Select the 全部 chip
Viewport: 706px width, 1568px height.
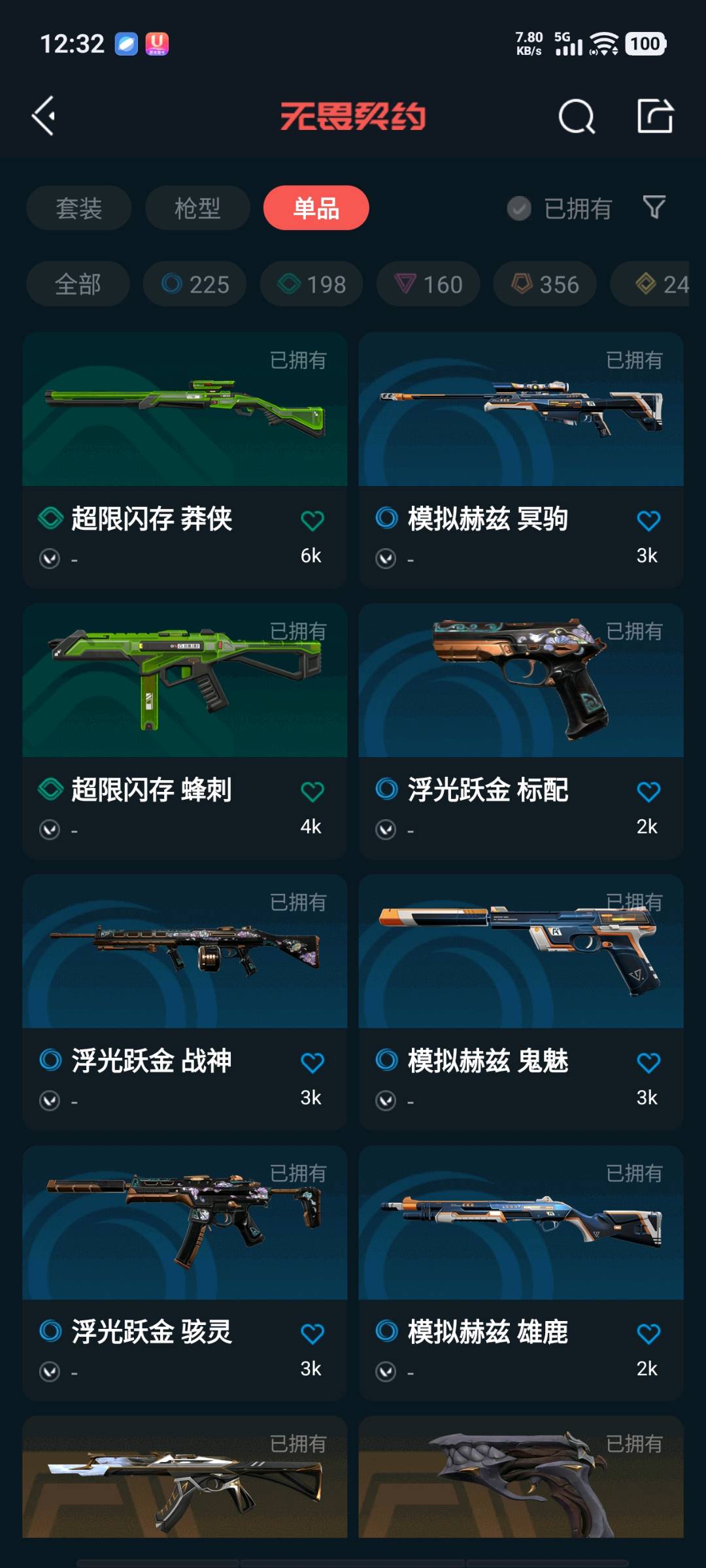tap(78, 284)
